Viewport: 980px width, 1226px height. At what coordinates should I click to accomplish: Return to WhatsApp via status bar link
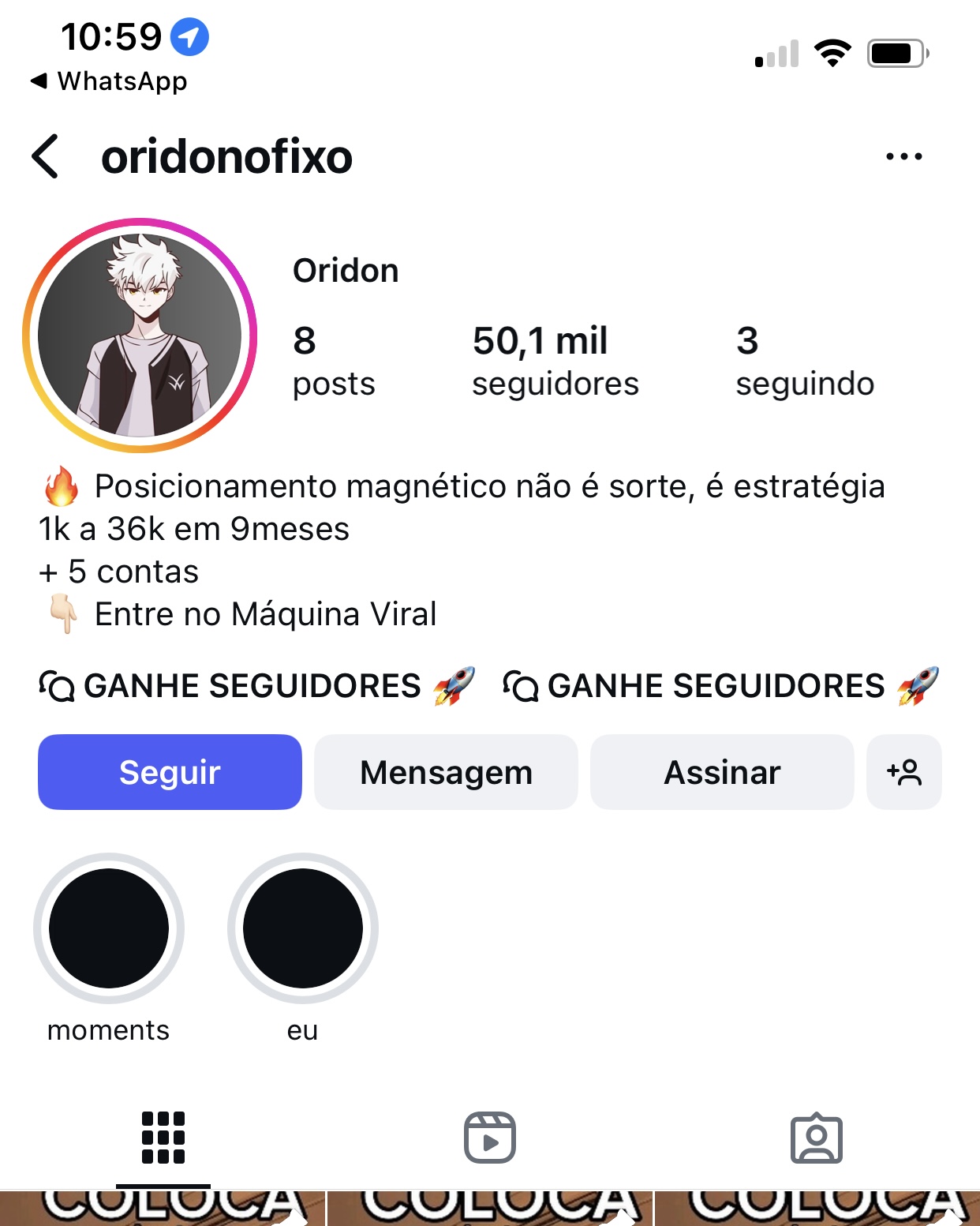tap(109, 81)
